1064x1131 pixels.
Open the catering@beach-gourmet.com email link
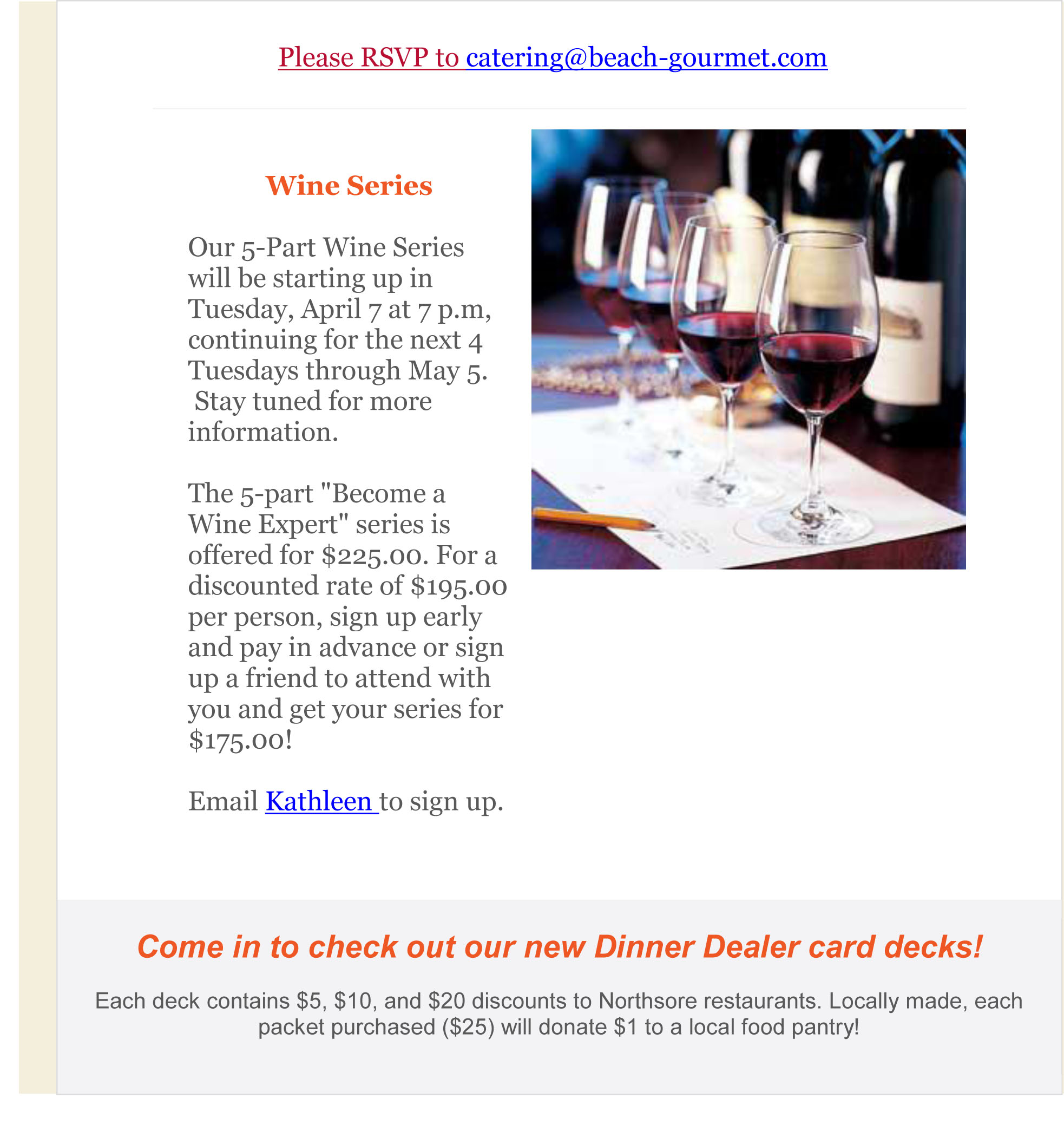[646, 57]
